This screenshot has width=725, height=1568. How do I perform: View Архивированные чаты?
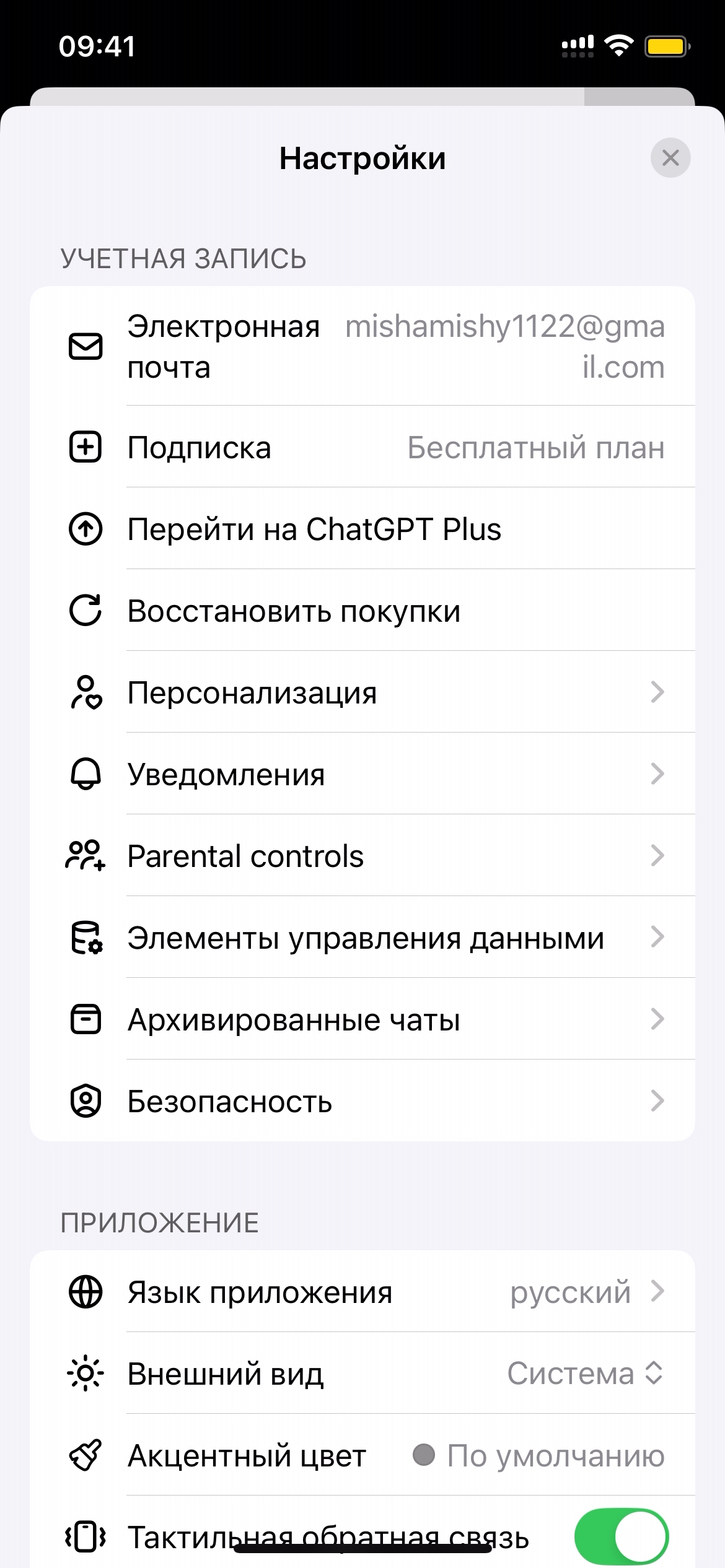click(362, 1019)
